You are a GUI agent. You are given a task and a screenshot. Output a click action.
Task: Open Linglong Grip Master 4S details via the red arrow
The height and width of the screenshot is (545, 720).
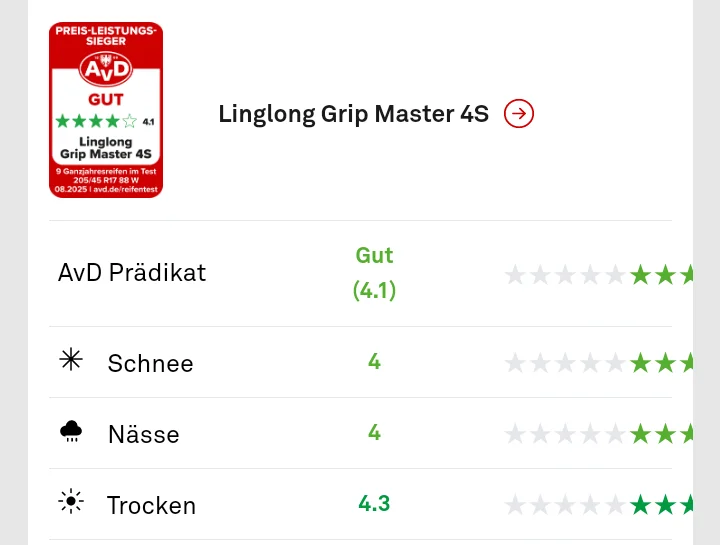click(x=519, y=114)
